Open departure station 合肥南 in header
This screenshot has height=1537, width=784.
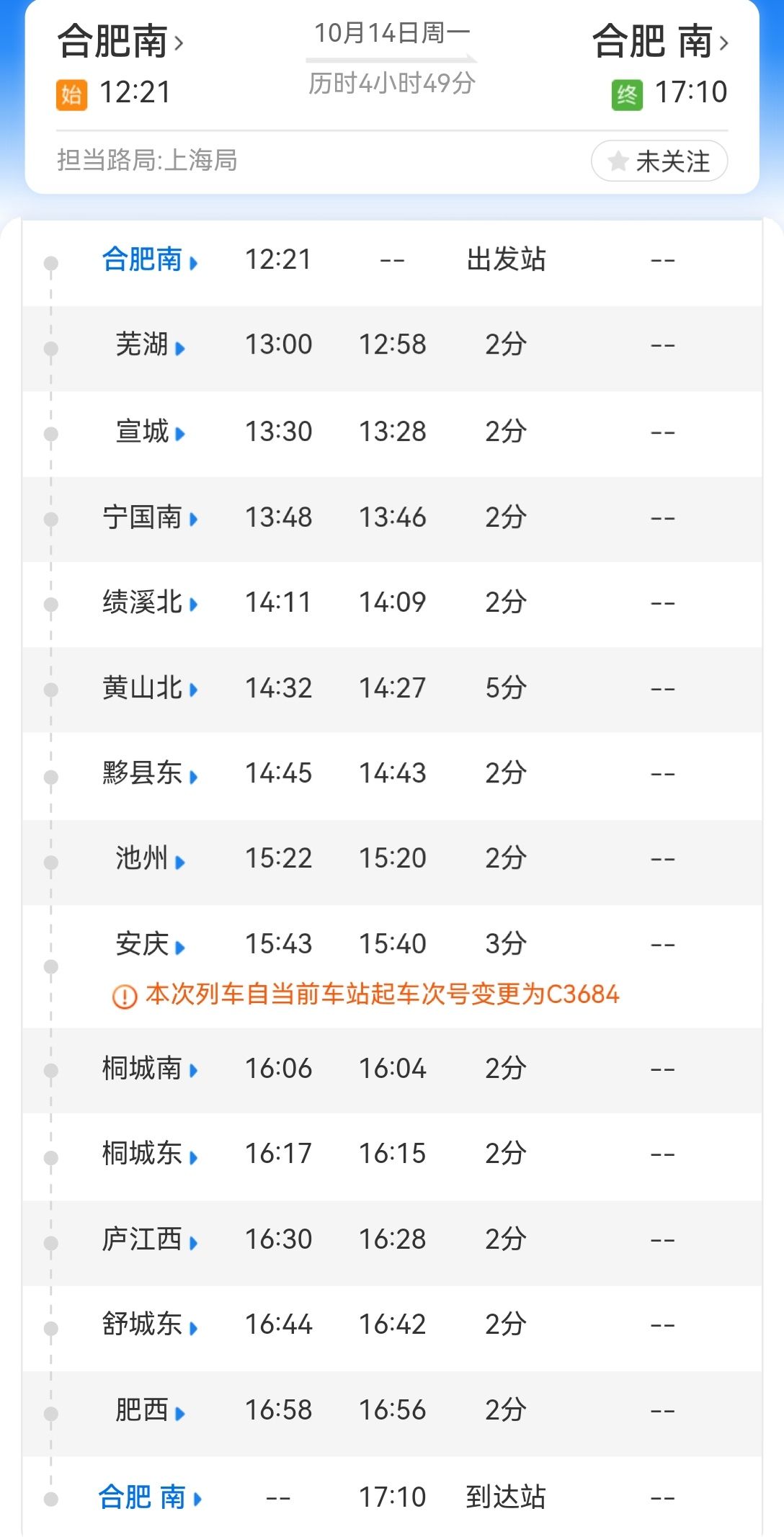[120, 41]
